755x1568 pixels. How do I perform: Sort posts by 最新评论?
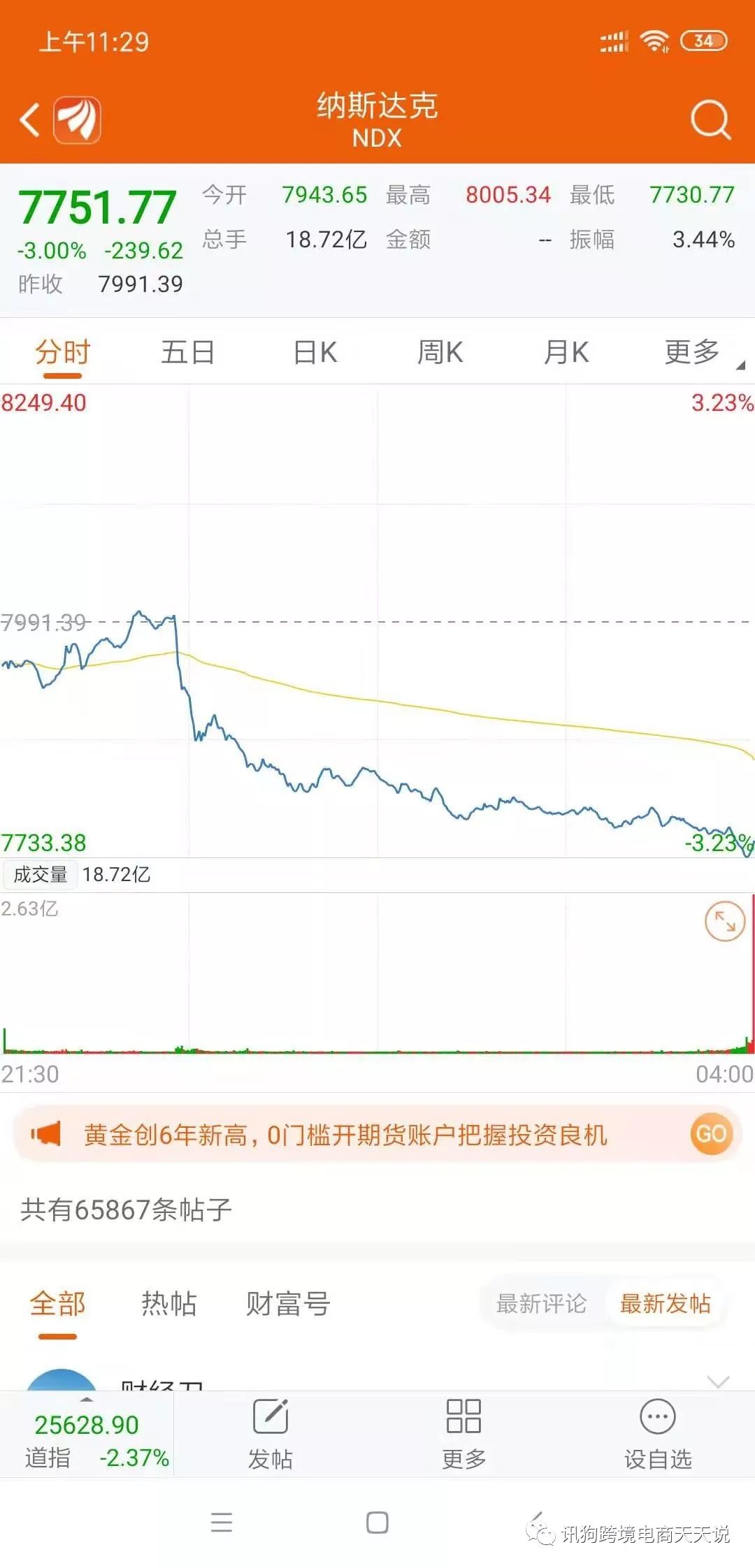pyautogui.click(x=541, y=1303)
